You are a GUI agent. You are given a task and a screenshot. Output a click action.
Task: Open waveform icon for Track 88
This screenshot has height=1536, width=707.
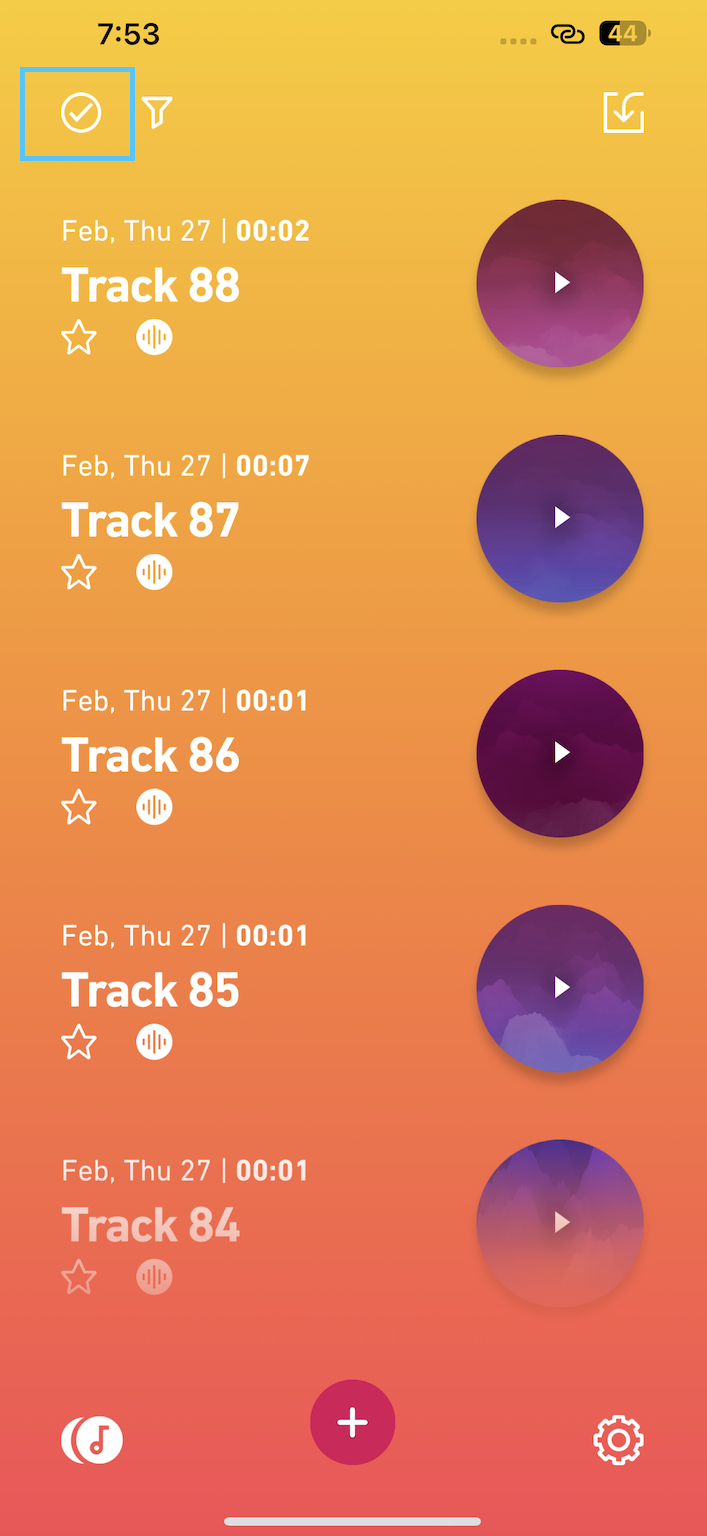tap(154, 338)
